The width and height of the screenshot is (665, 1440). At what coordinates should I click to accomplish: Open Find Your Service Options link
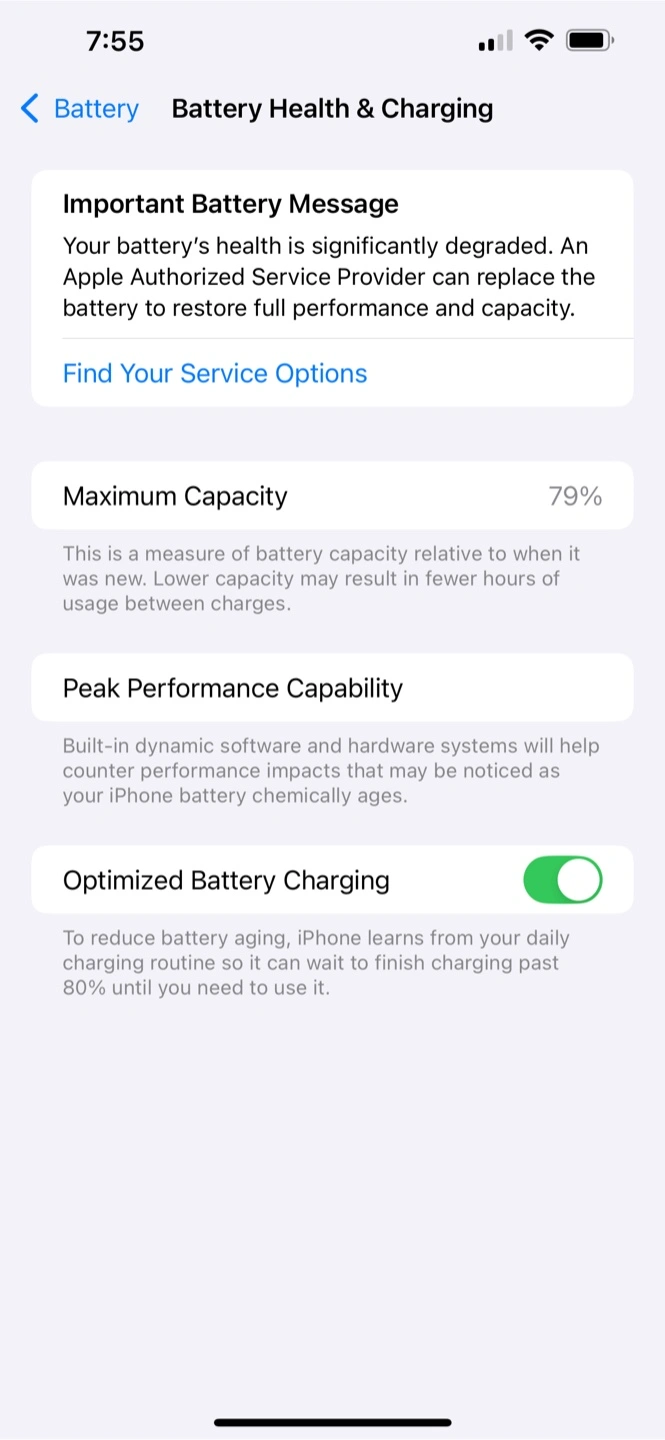tap(215, 373)
